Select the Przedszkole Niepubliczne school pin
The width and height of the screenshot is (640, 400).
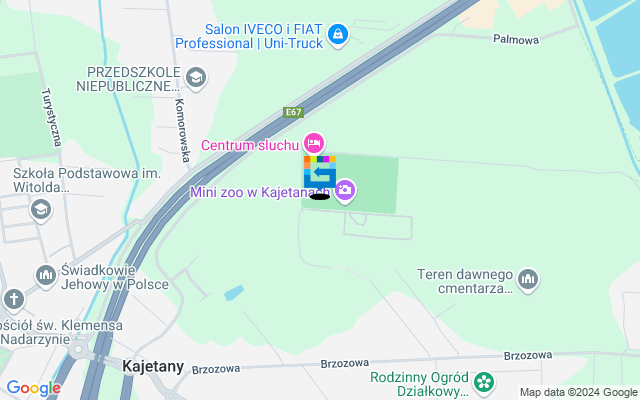[197, 77]
